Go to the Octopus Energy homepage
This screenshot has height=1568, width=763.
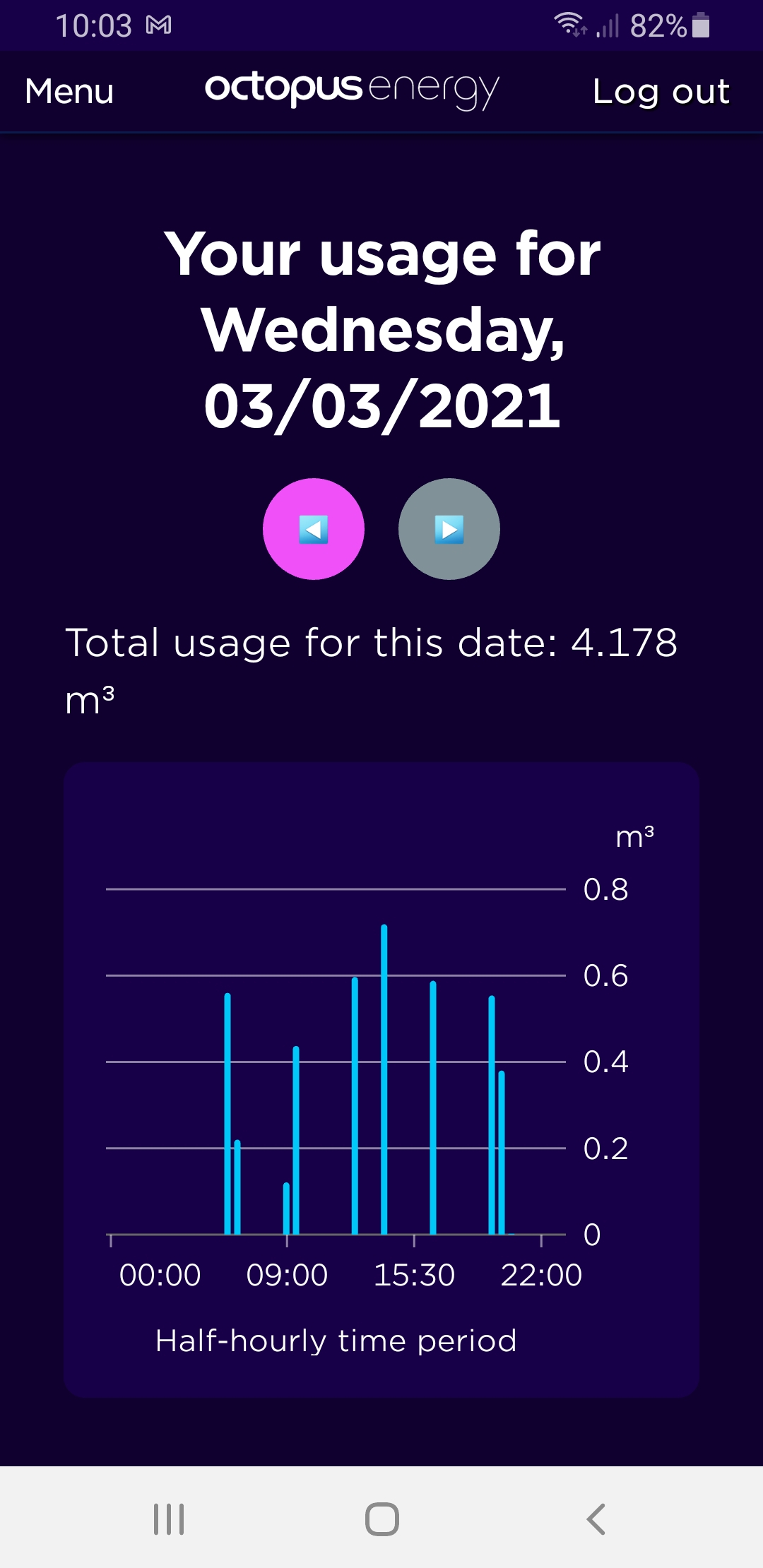(x=352, y=90)
